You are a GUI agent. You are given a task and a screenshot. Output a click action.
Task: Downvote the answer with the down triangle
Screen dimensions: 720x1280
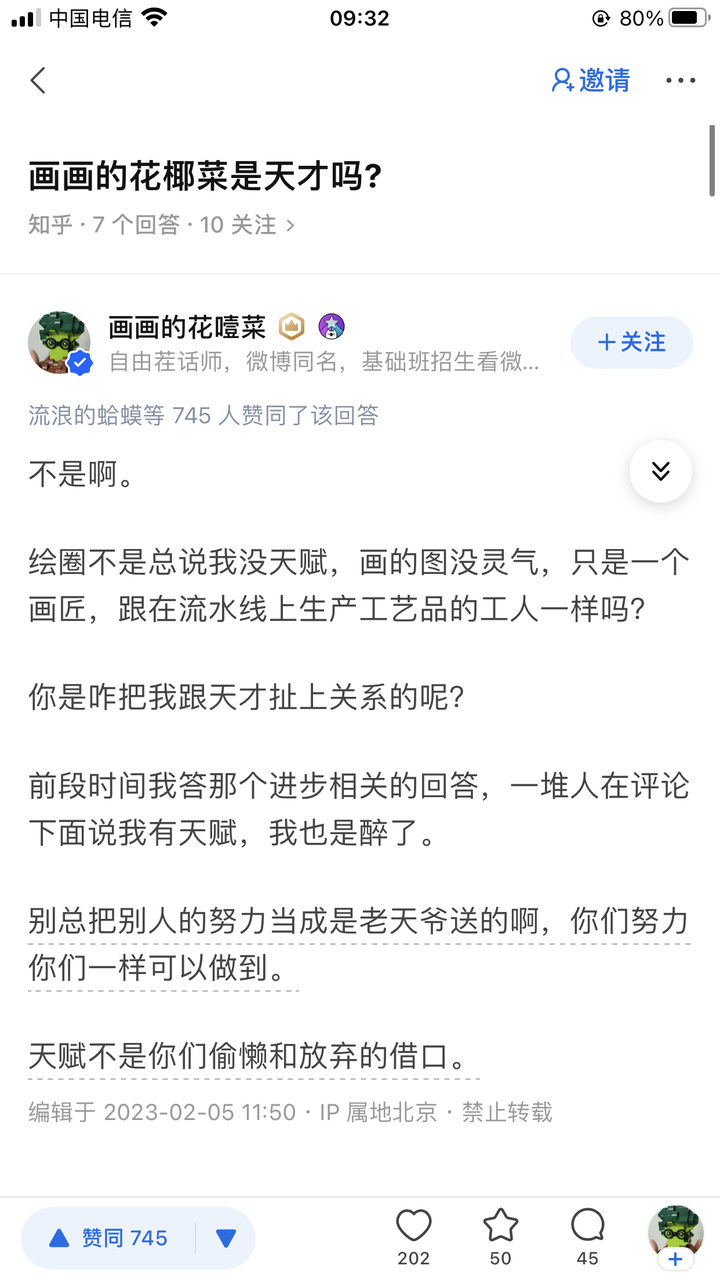pos(226,1238)
